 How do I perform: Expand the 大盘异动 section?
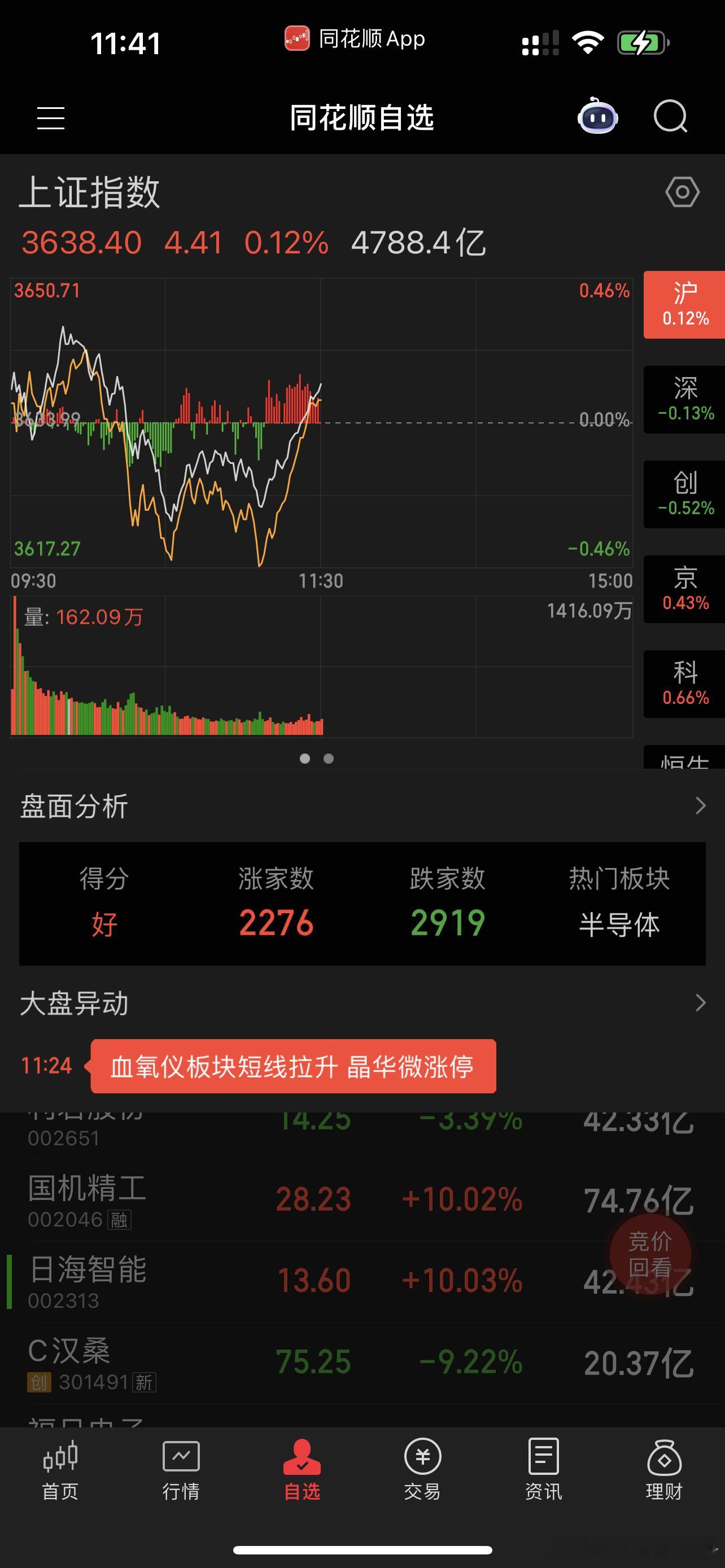click(362, 1003)
